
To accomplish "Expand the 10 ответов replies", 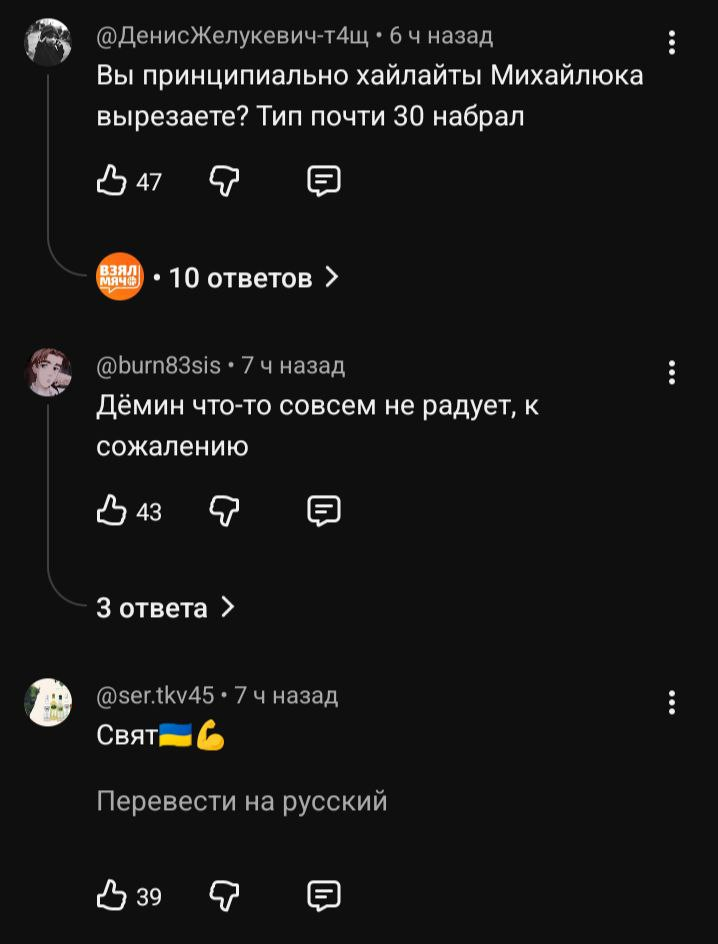I will click(x=253, y=278).
